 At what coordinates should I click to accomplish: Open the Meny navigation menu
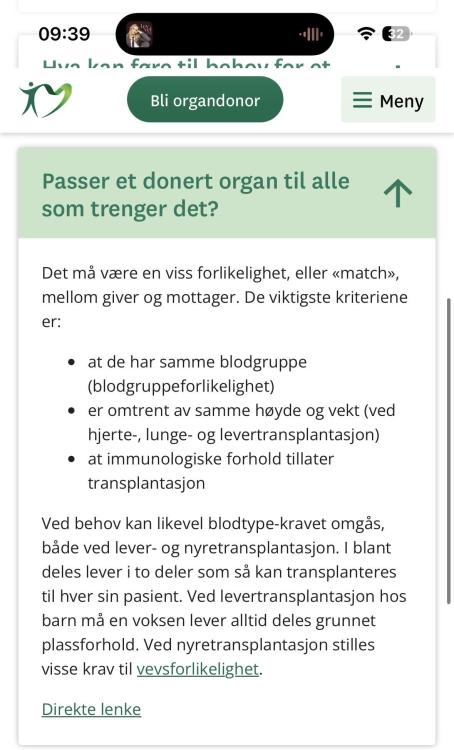pos(388,100)
